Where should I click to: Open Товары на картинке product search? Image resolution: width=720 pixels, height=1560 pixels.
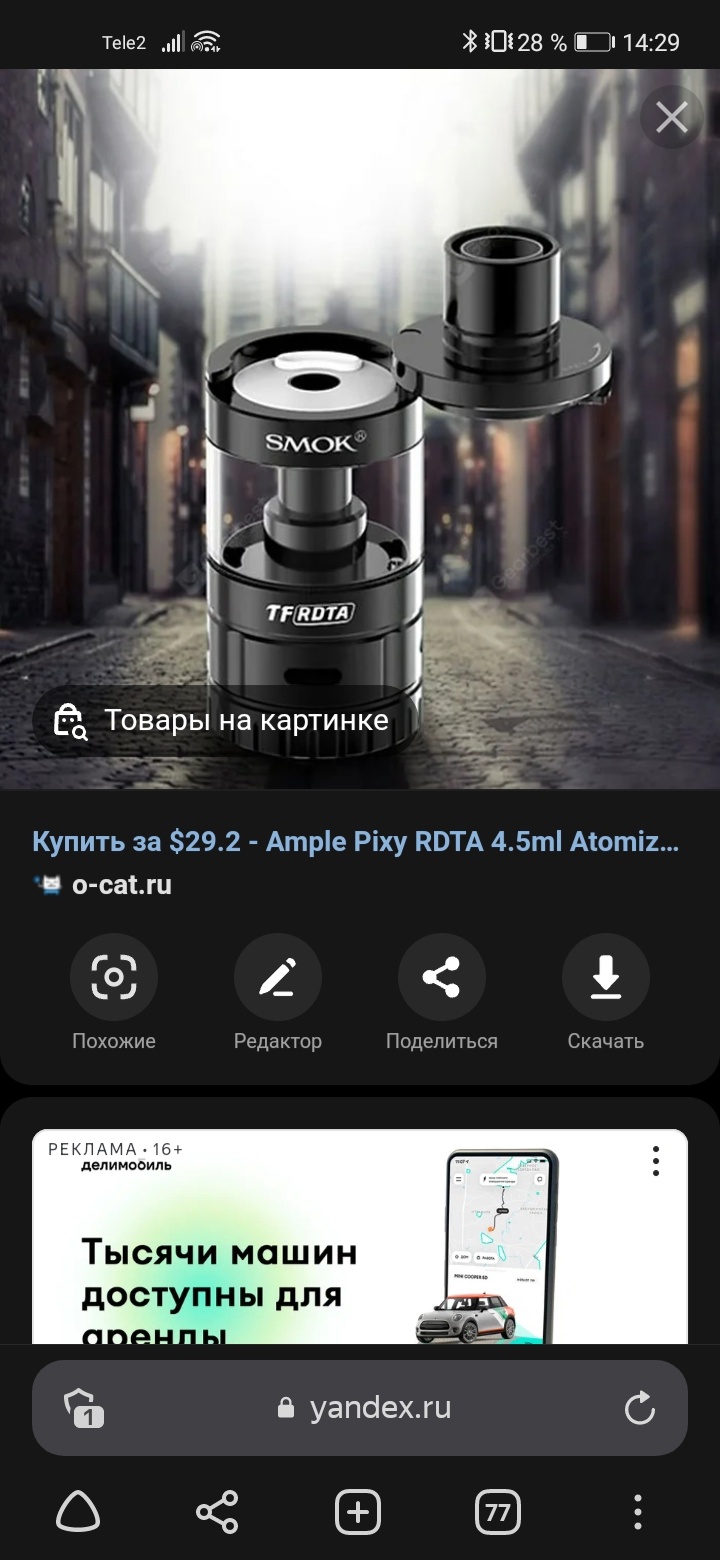pyautogui.click(x=223, y=720)
